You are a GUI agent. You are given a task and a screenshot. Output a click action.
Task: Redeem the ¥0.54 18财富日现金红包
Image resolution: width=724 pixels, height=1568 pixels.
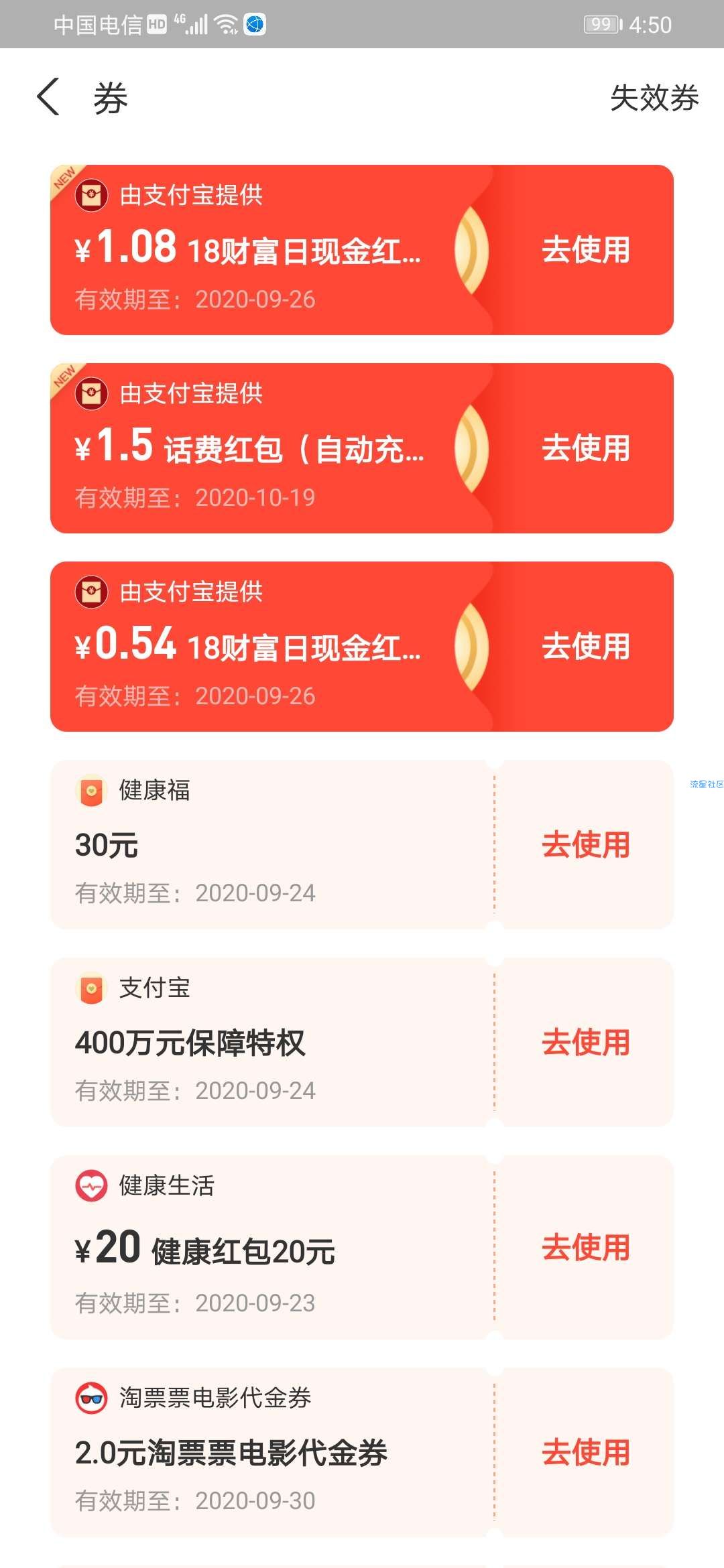tap(585, 647)
